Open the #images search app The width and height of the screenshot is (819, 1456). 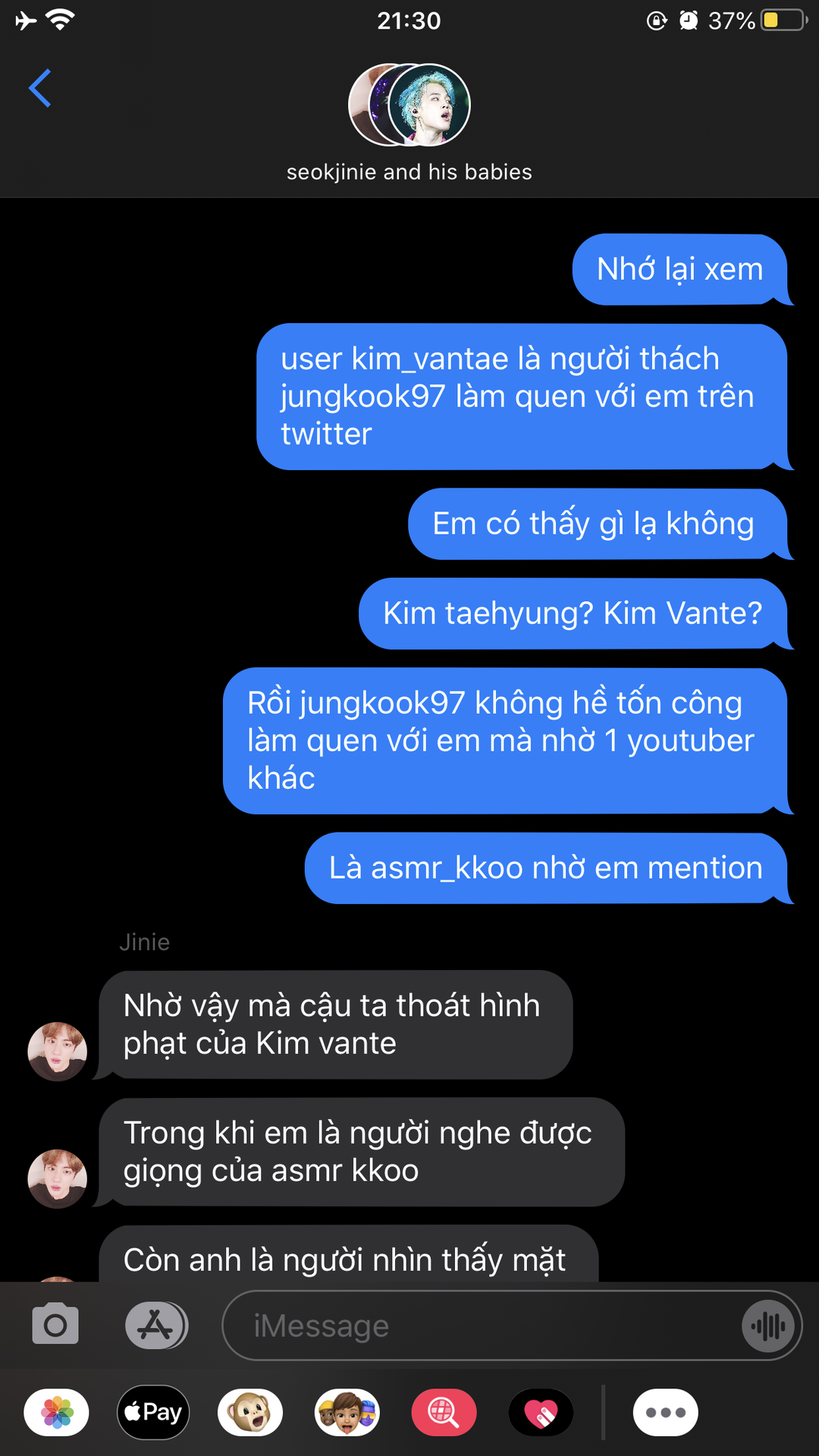[444, 1412]
